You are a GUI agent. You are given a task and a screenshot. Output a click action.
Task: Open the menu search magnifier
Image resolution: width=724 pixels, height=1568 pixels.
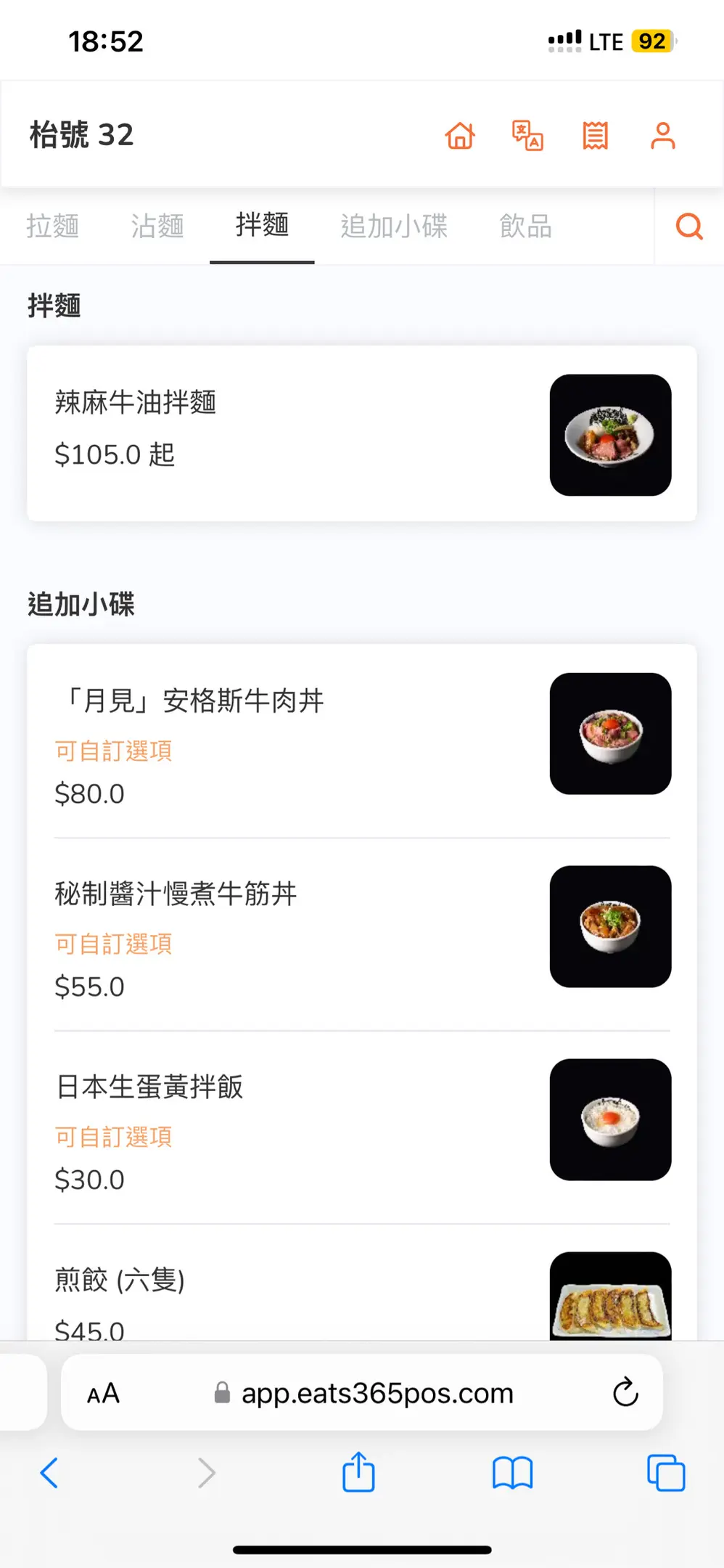coord(689,226)
